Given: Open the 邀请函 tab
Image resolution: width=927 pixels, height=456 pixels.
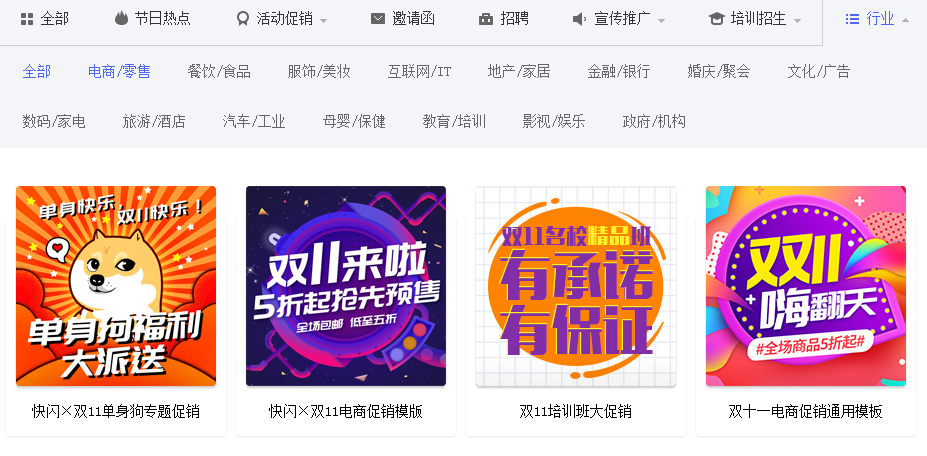Looking at the screenshot, I should (405, 19).
